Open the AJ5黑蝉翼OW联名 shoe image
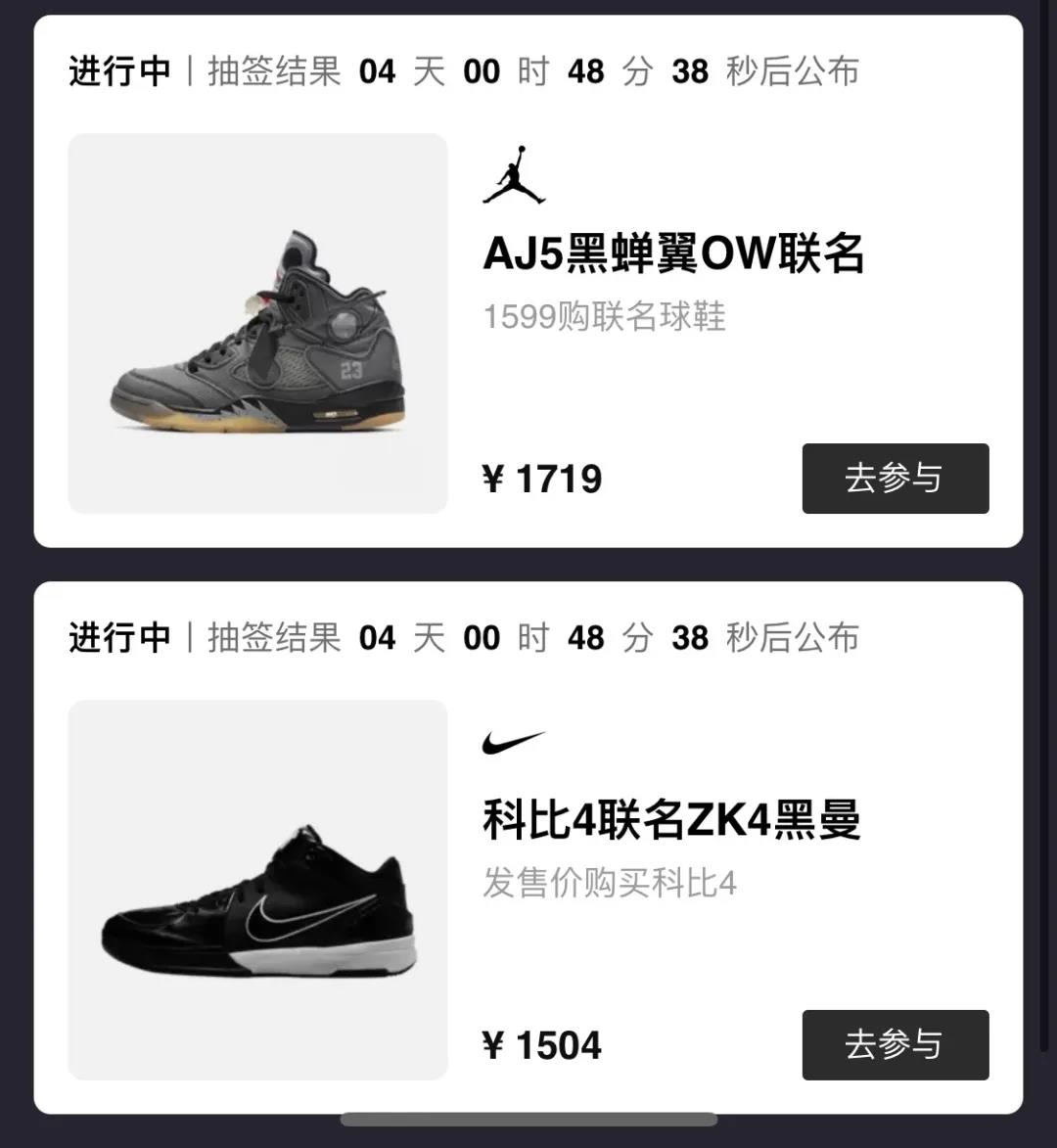 pyautogui.click(x=257, y=323)
